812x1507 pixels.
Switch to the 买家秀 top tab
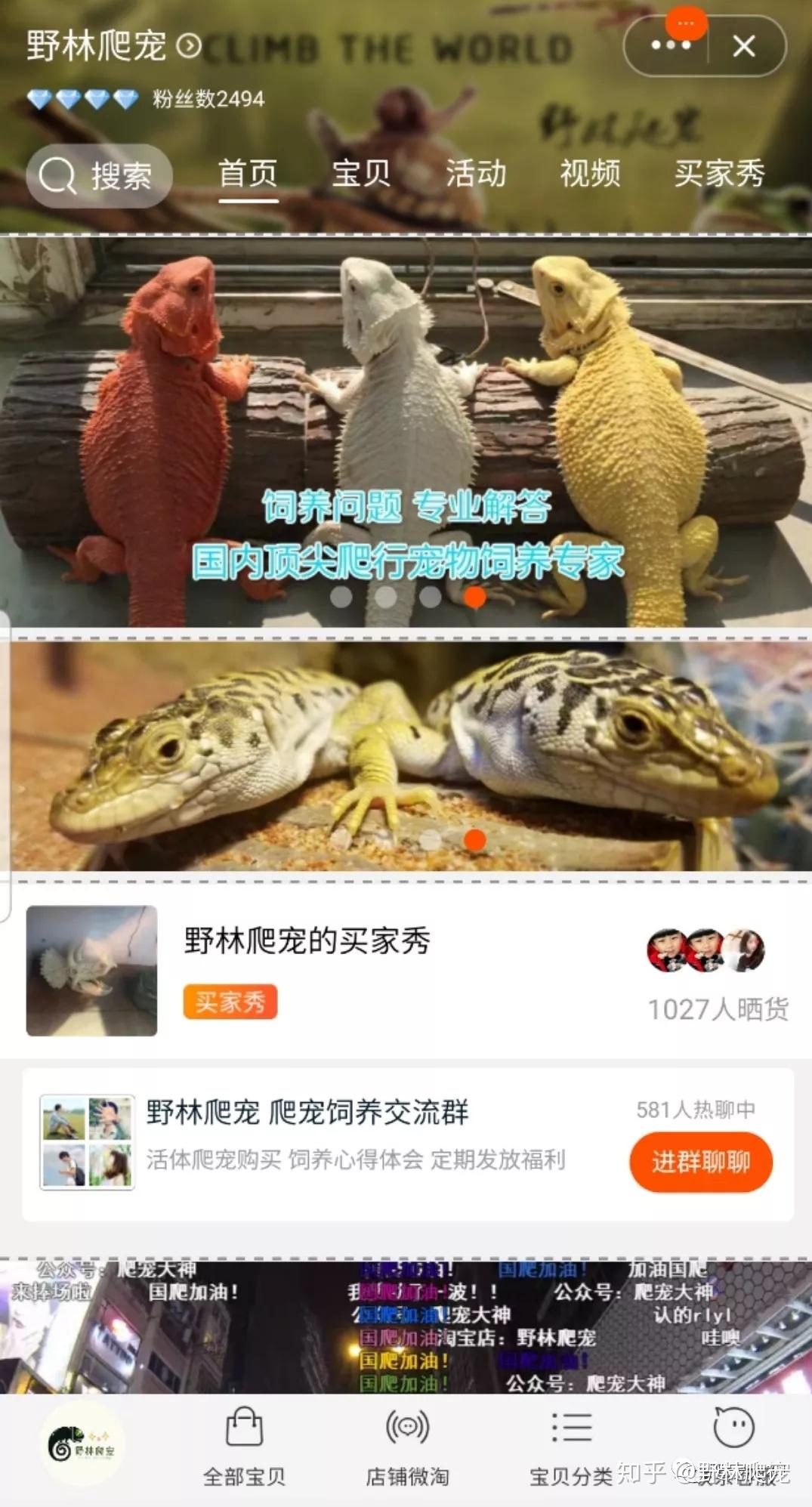tap(719, 174)
